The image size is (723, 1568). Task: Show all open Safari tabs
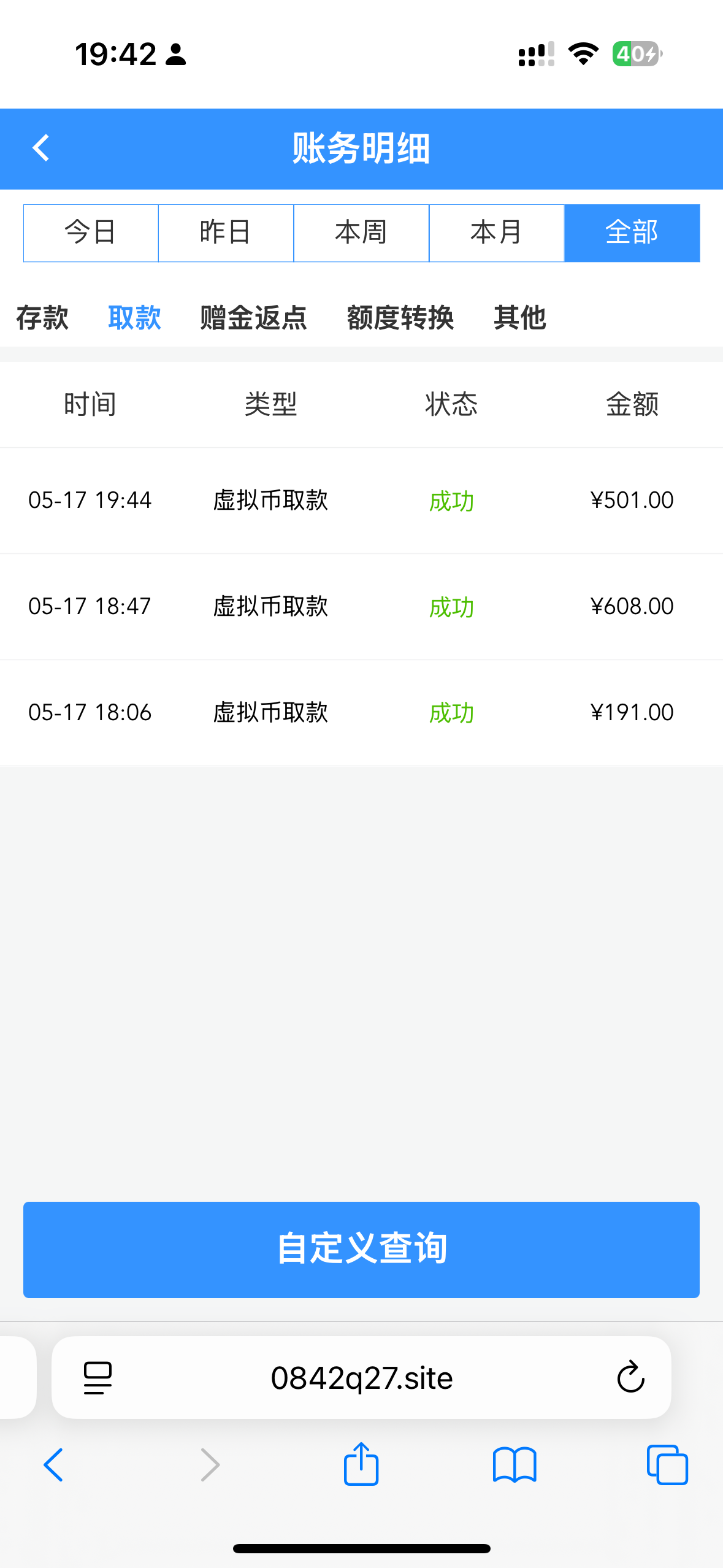tap(667, 1465)
